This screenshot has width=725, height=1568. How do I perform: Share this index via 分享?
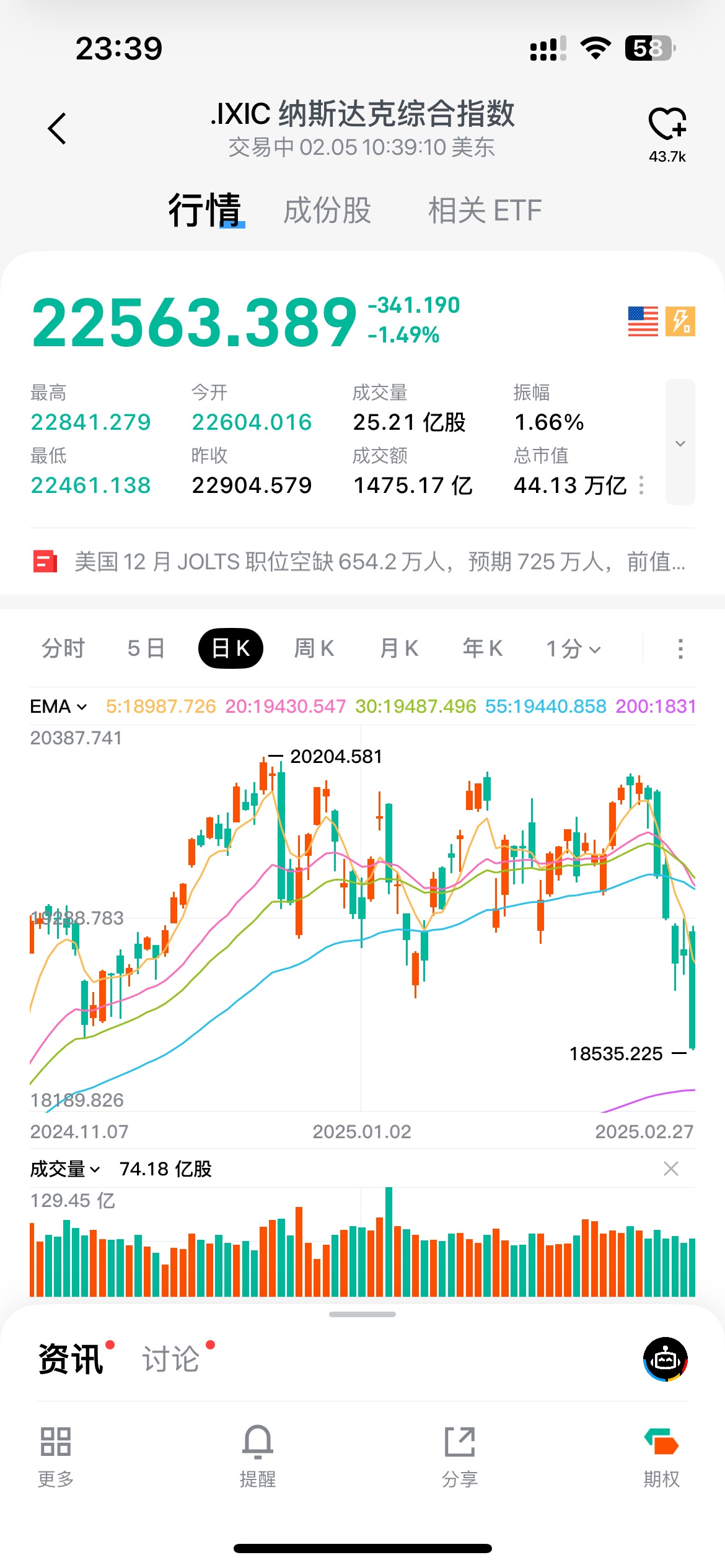(460, 1455)
